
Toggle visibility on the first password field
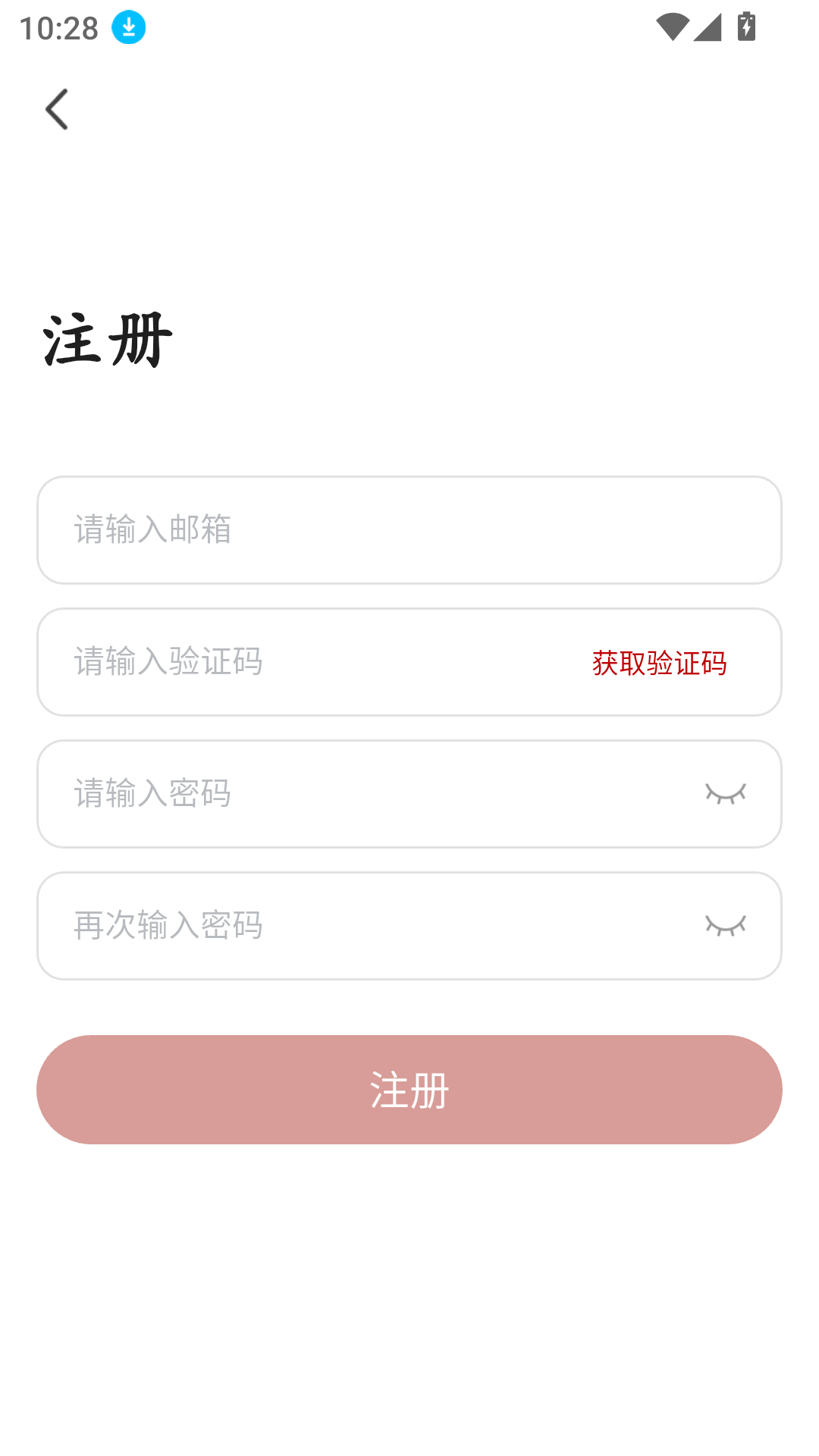click(x=726, y=793)
